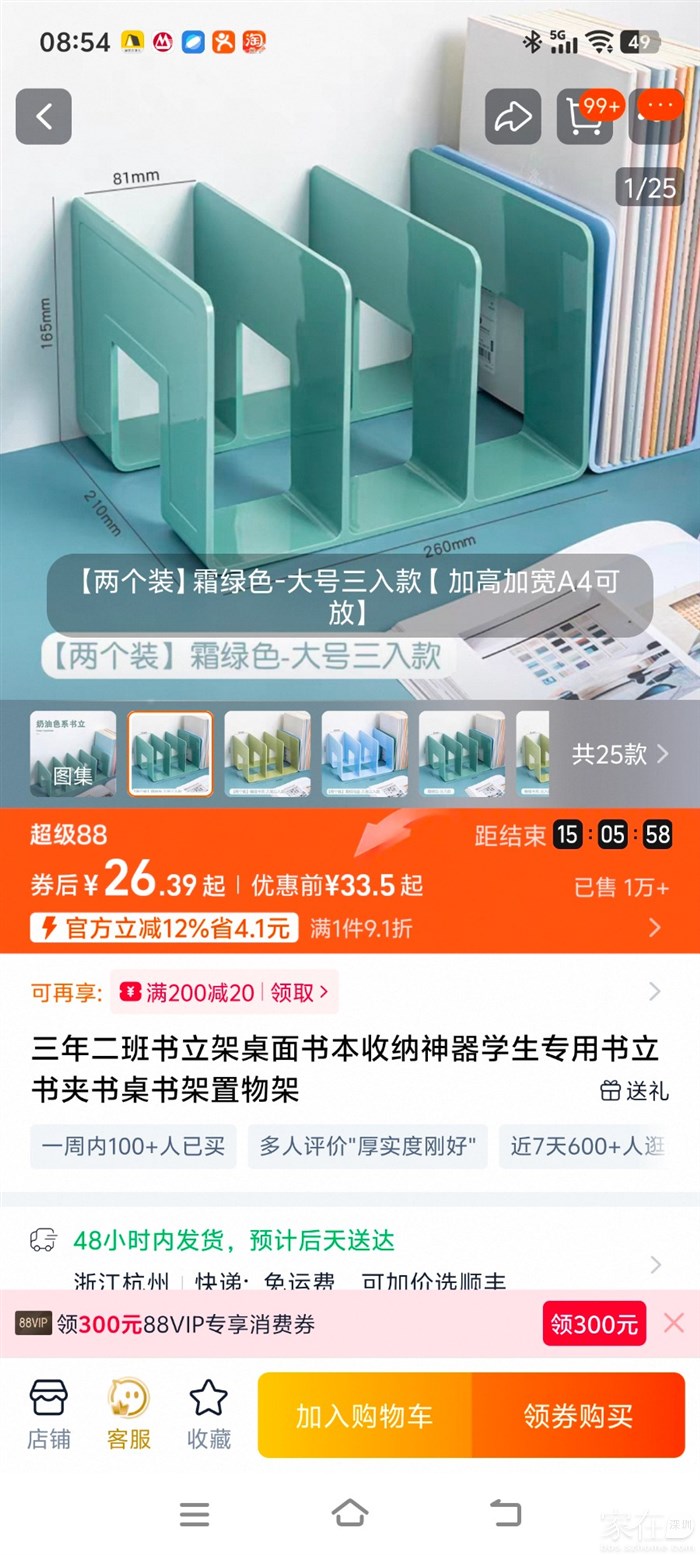Screen dimensions: 700x1555
Task: Open the shopping cart with 99+ badge
Action: (585, 117)
